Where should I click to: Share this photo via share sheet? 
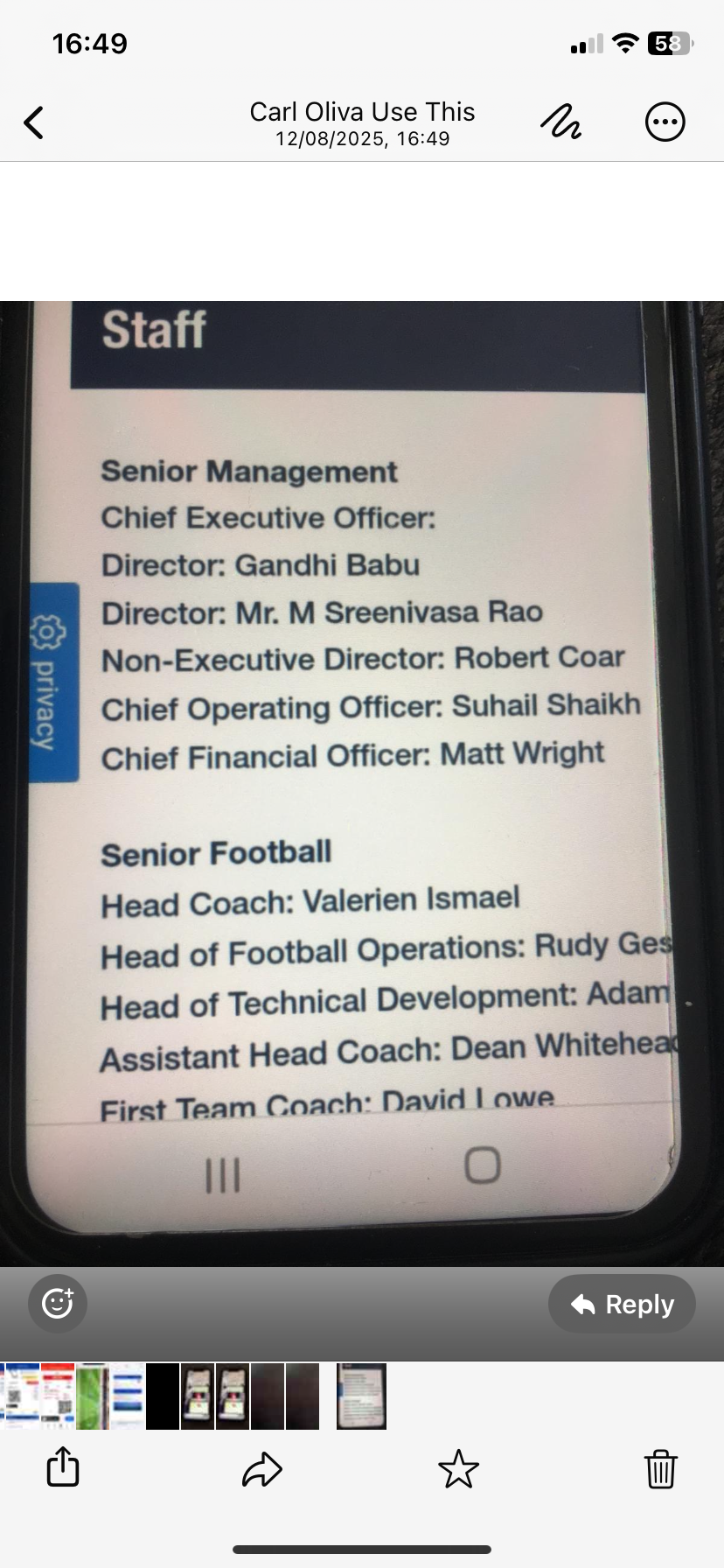pos(63,1466)
